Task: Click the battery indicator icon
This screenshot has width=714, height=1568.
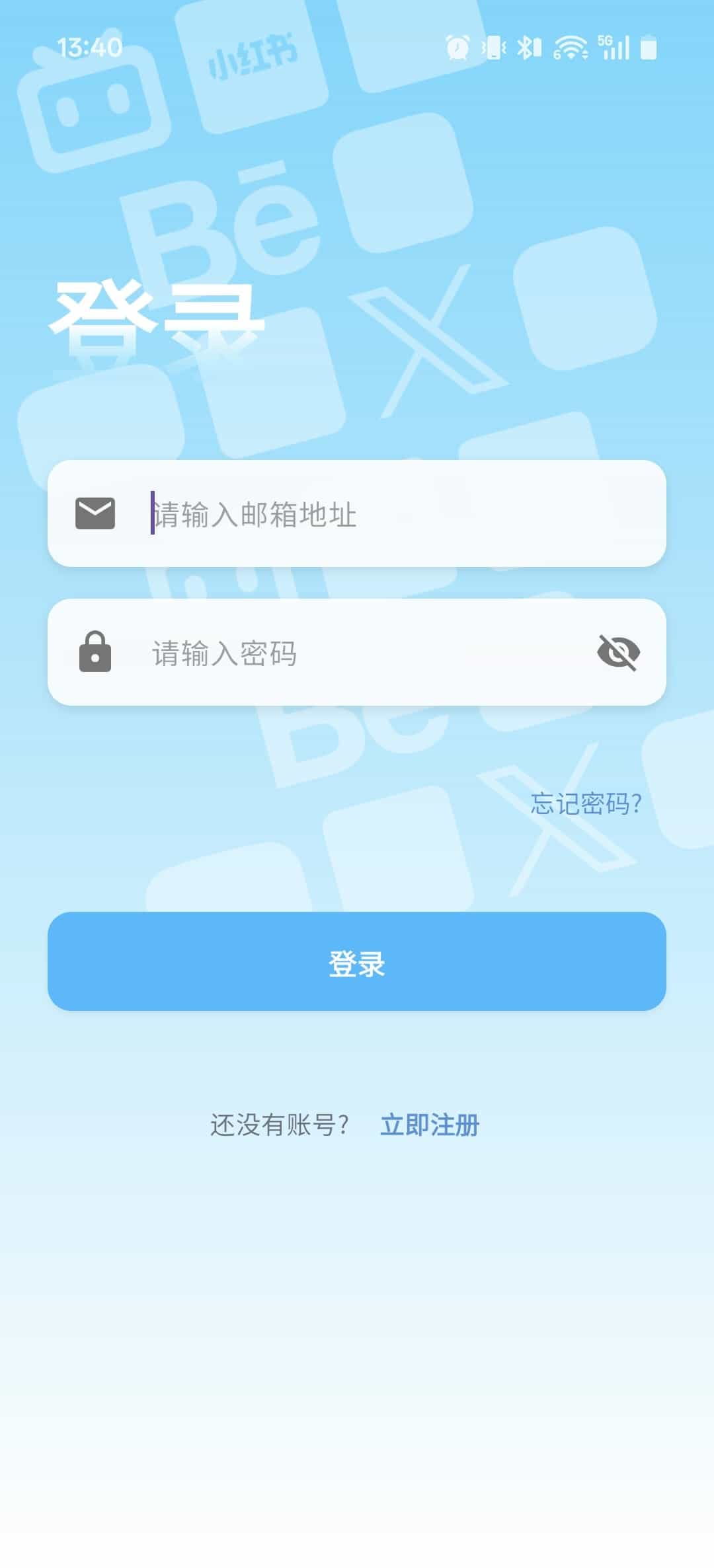Action: (648, 47)
